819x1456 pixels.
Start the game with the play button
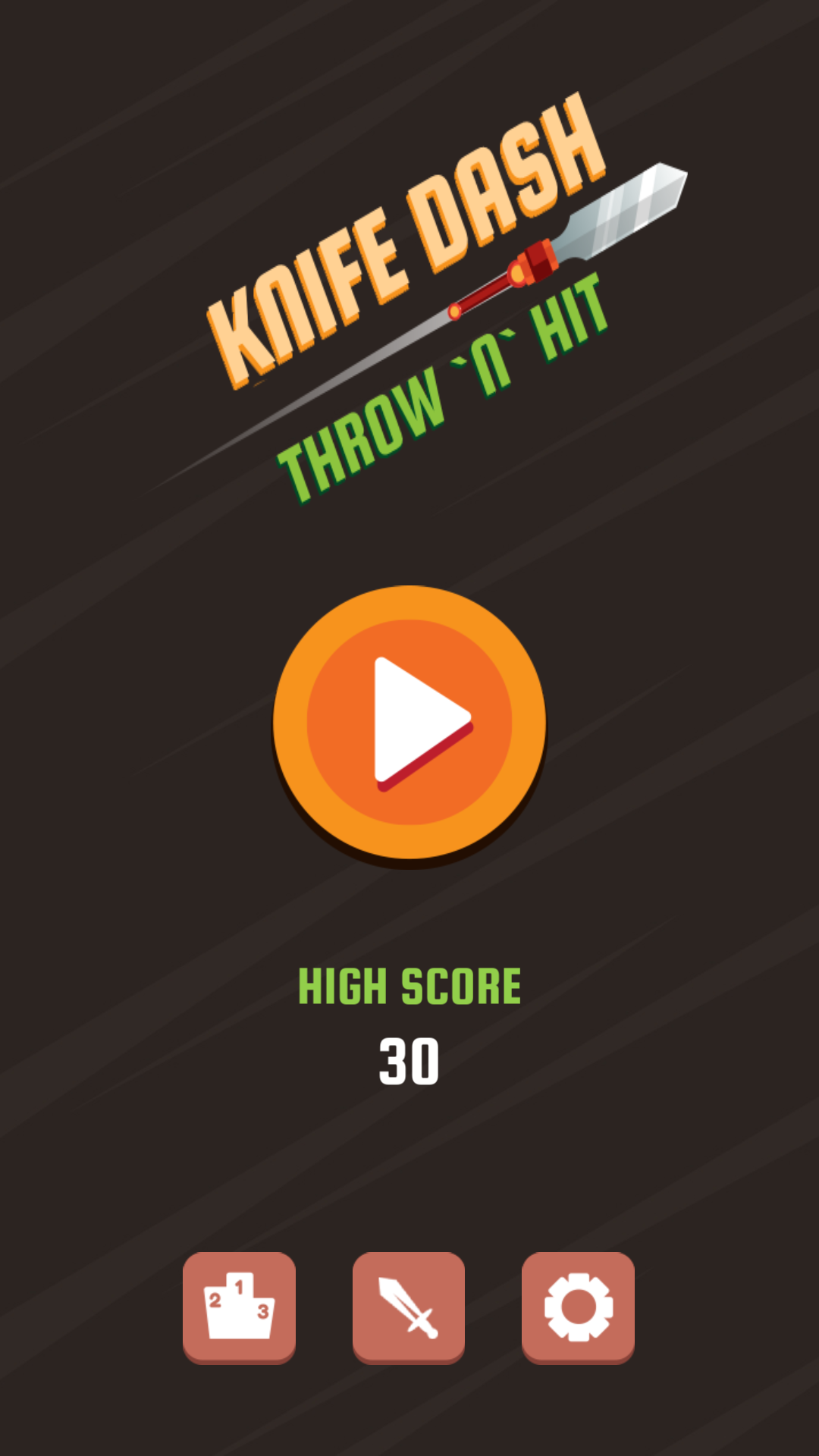coord(409,722)
